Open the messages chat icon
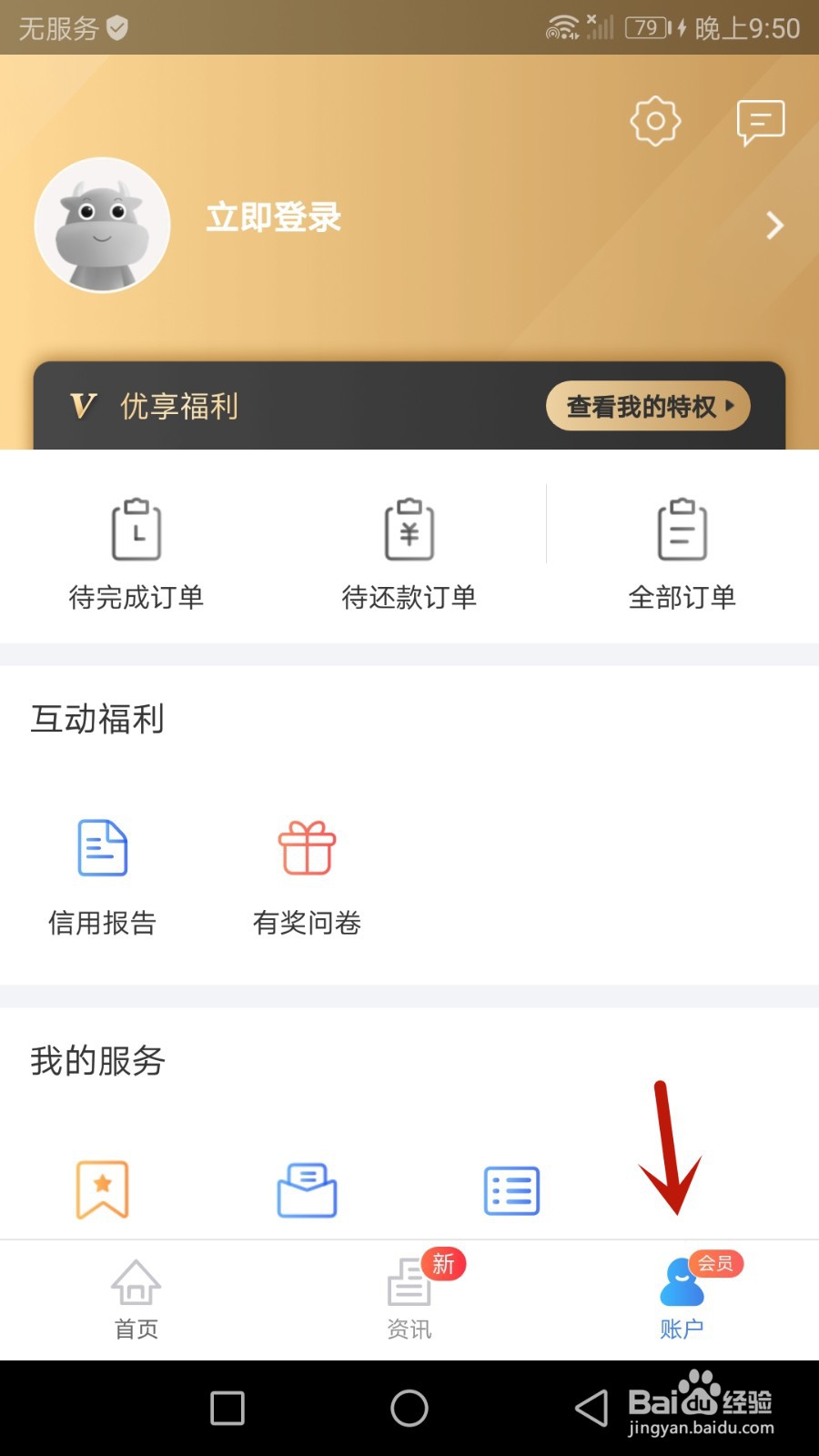819x1456 pixels. 760,120
